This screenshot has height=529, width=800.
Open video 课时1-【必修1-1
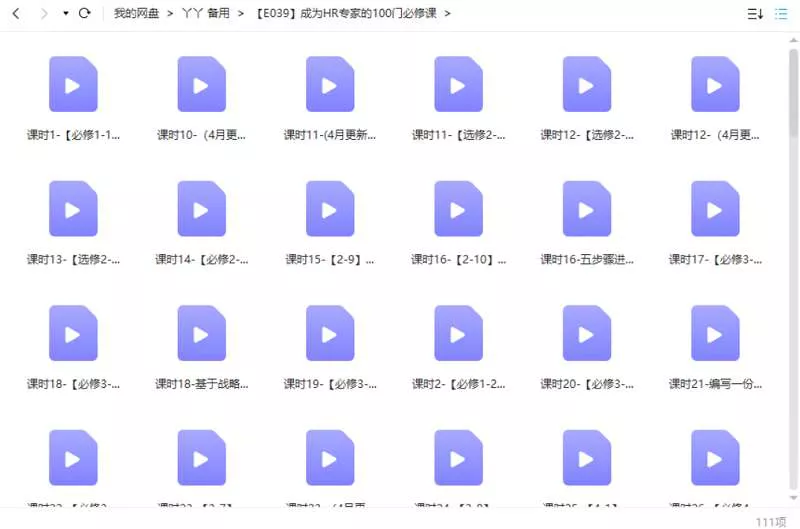tap(73, 85)
